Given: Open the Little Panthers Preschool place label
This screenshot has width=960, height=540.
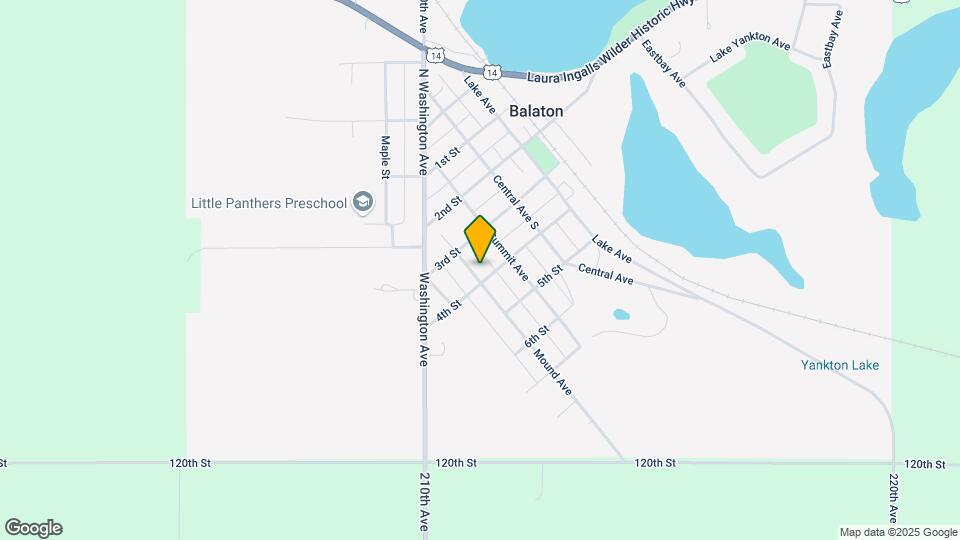Looking at the screenshot, I should point(269,204).
